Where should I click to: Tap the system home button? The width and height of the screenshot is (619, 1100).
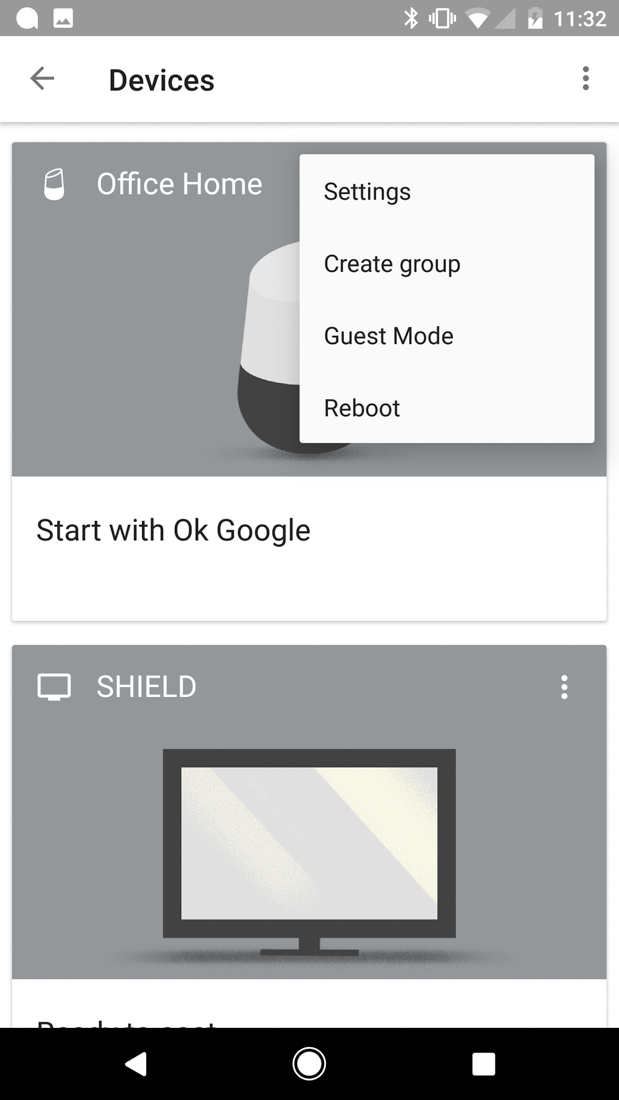point(309,1064)
